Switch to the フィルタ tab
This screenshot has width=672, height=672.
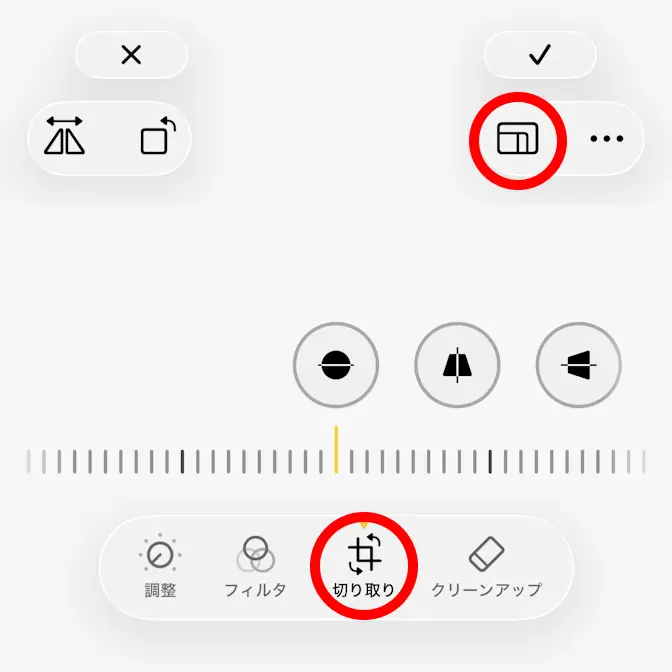[256, 567]
